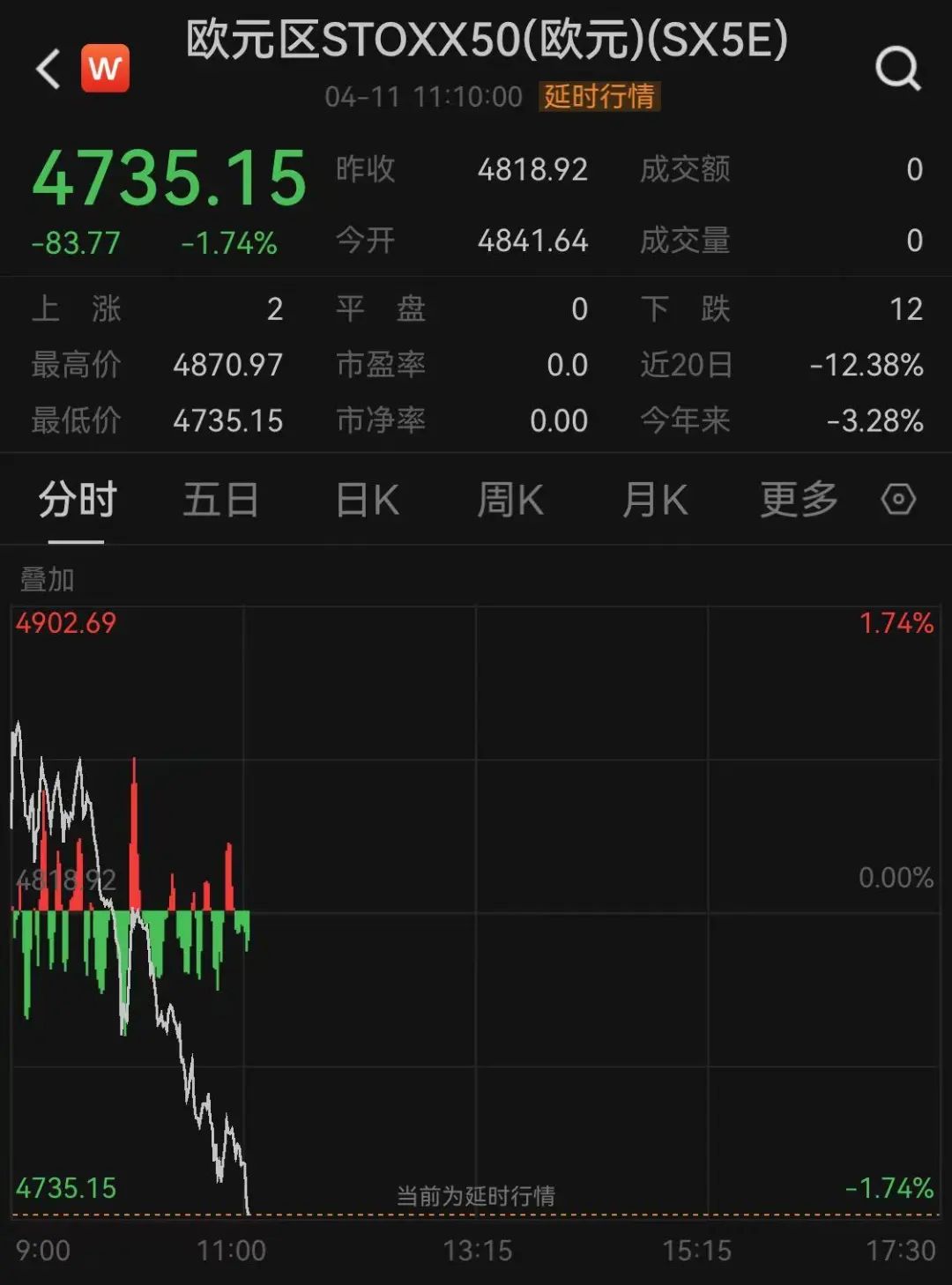The width and height of the screenshot is (952, 1285).
Task: Expand the 更多 chart periods option
Action: [x=799, y=500]
